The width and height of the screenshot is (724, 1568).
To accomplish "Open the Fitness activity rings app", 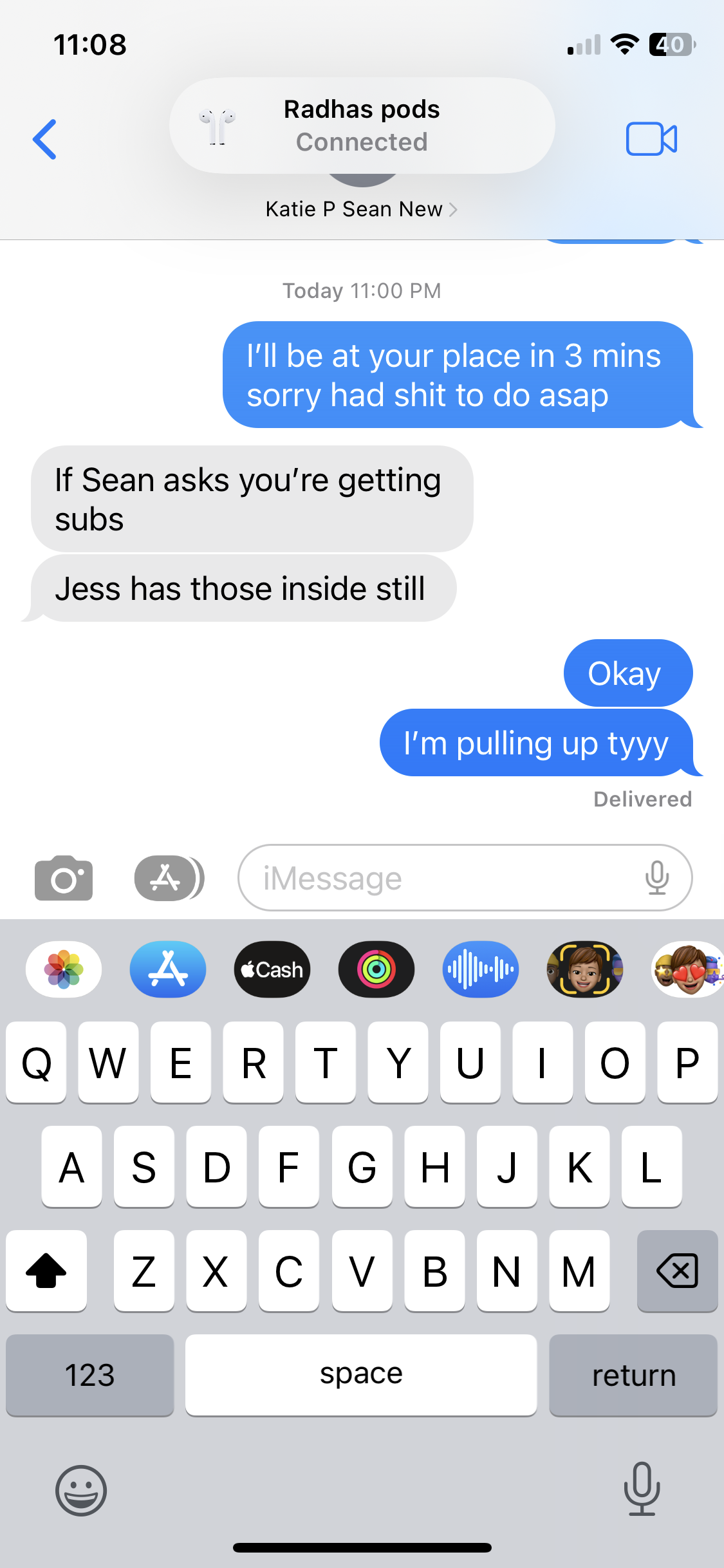I will 376,969.
